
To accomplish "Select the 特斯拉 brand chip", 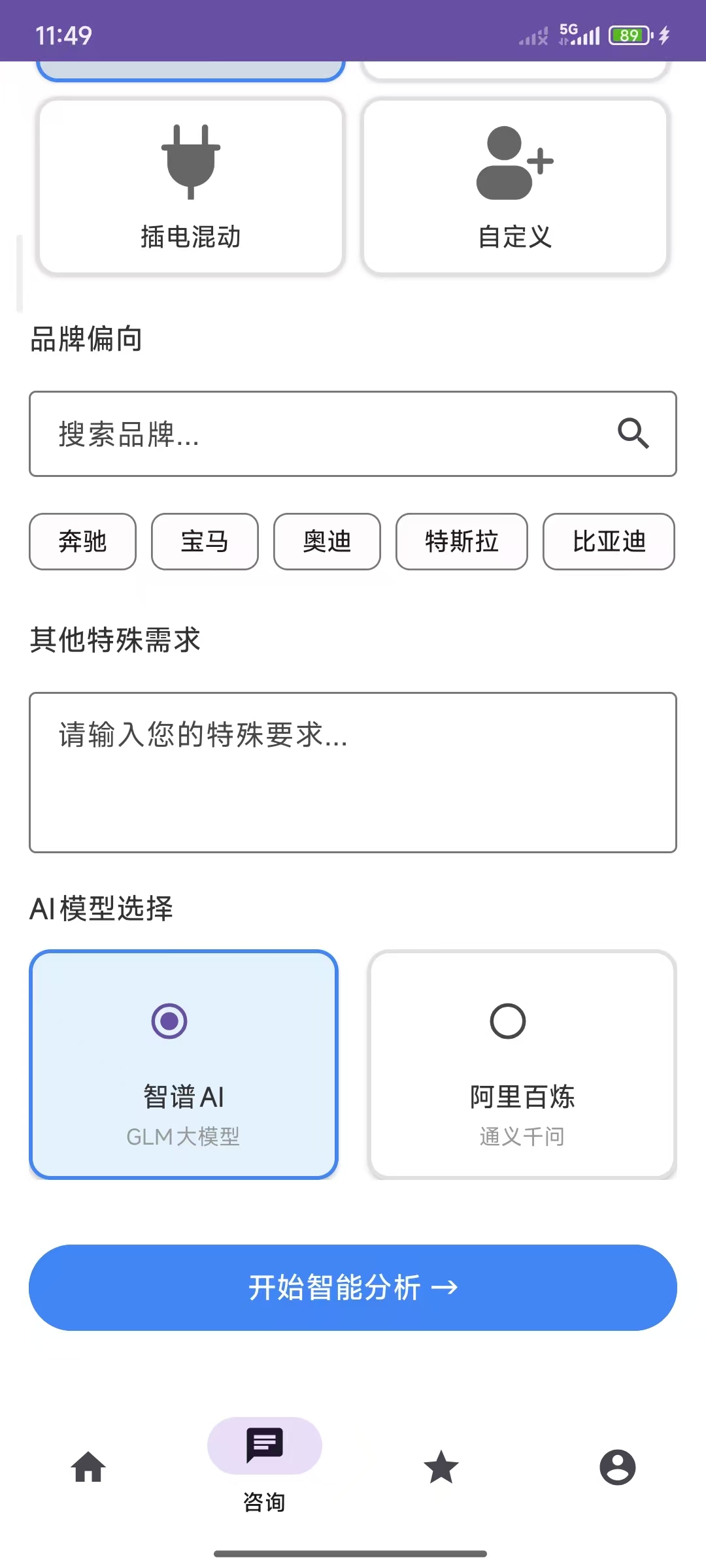I will pos(462,542).
